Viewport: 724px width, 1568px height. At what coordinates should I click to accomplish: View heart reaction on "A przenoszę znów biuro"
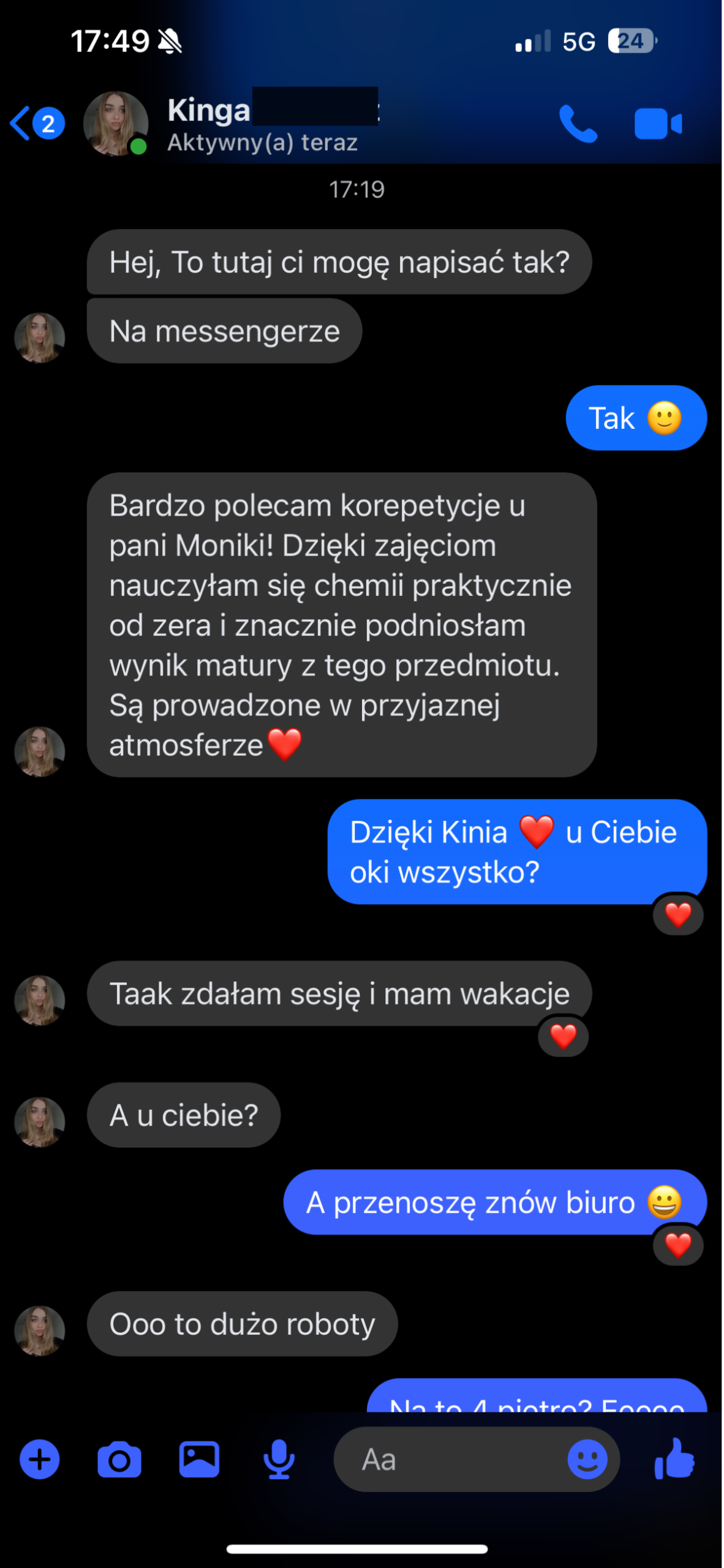point(678,1245)
